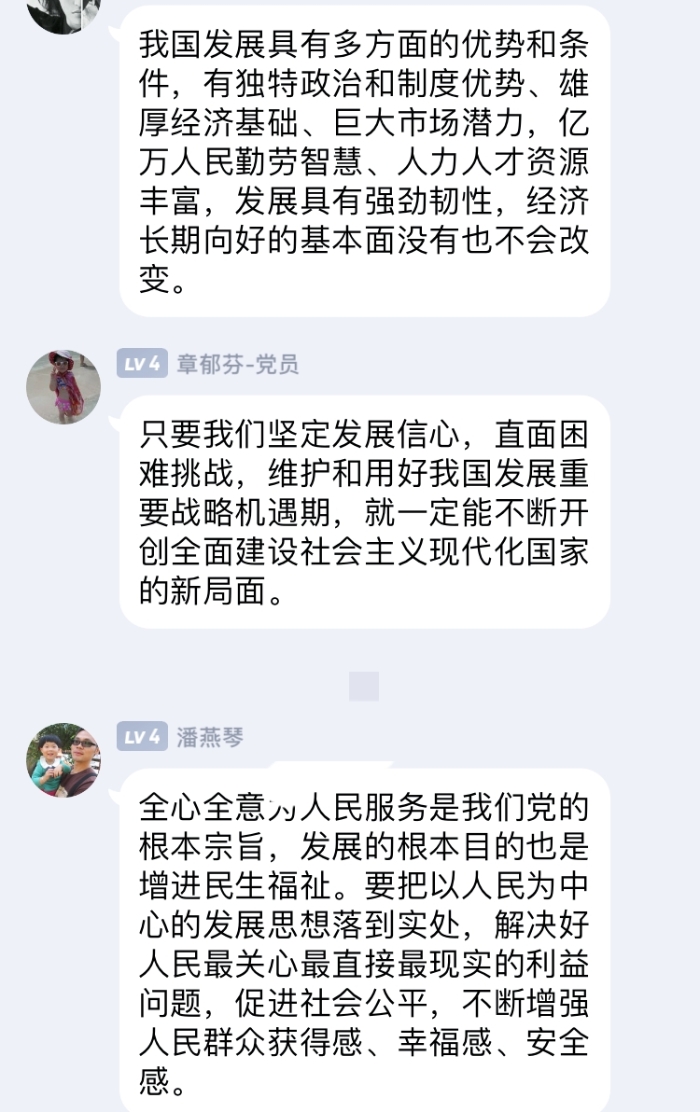Open 章郁芬-党员's profile avatar
Viewport: 700px width, 1112px height.
point(63,386)
